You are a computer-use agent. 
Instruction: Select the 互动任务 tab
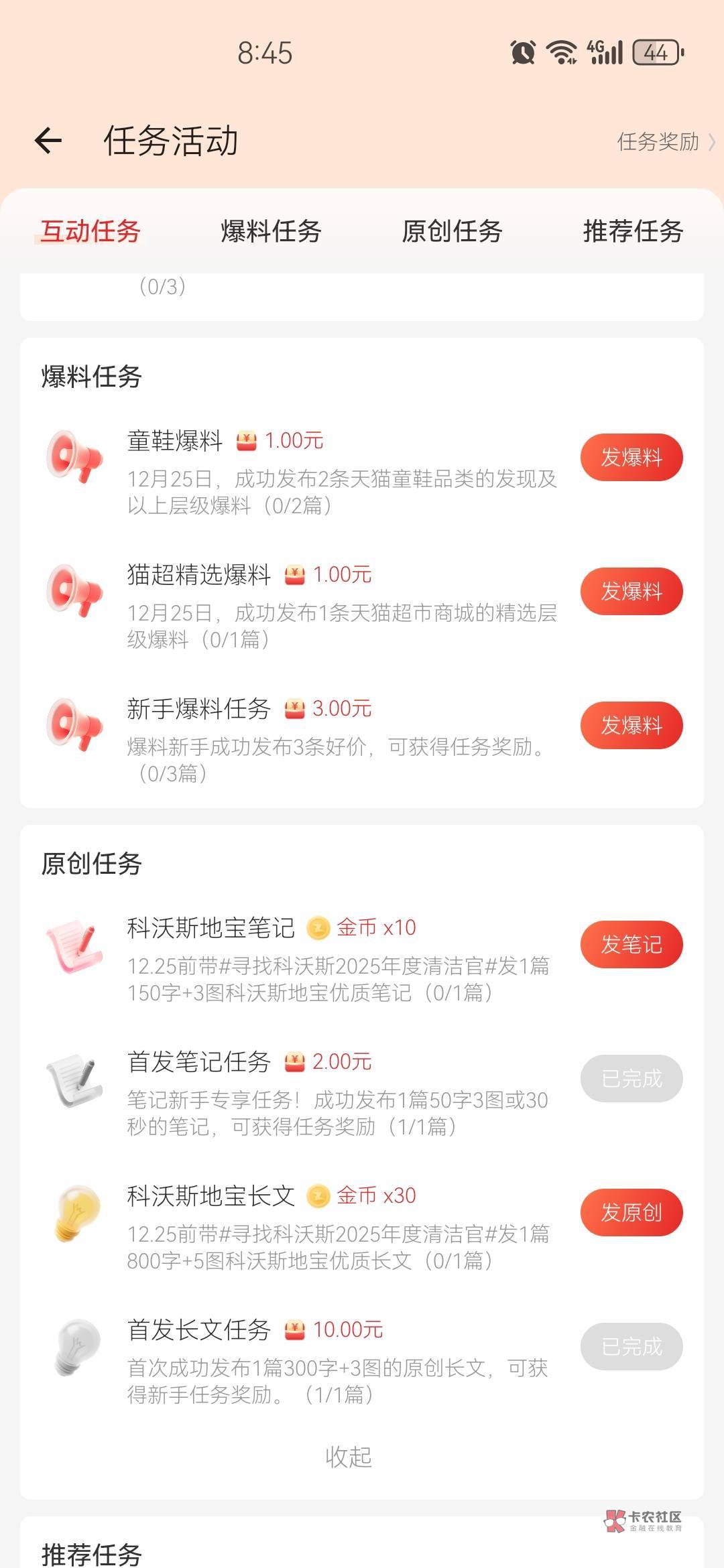tap(90, 231)
